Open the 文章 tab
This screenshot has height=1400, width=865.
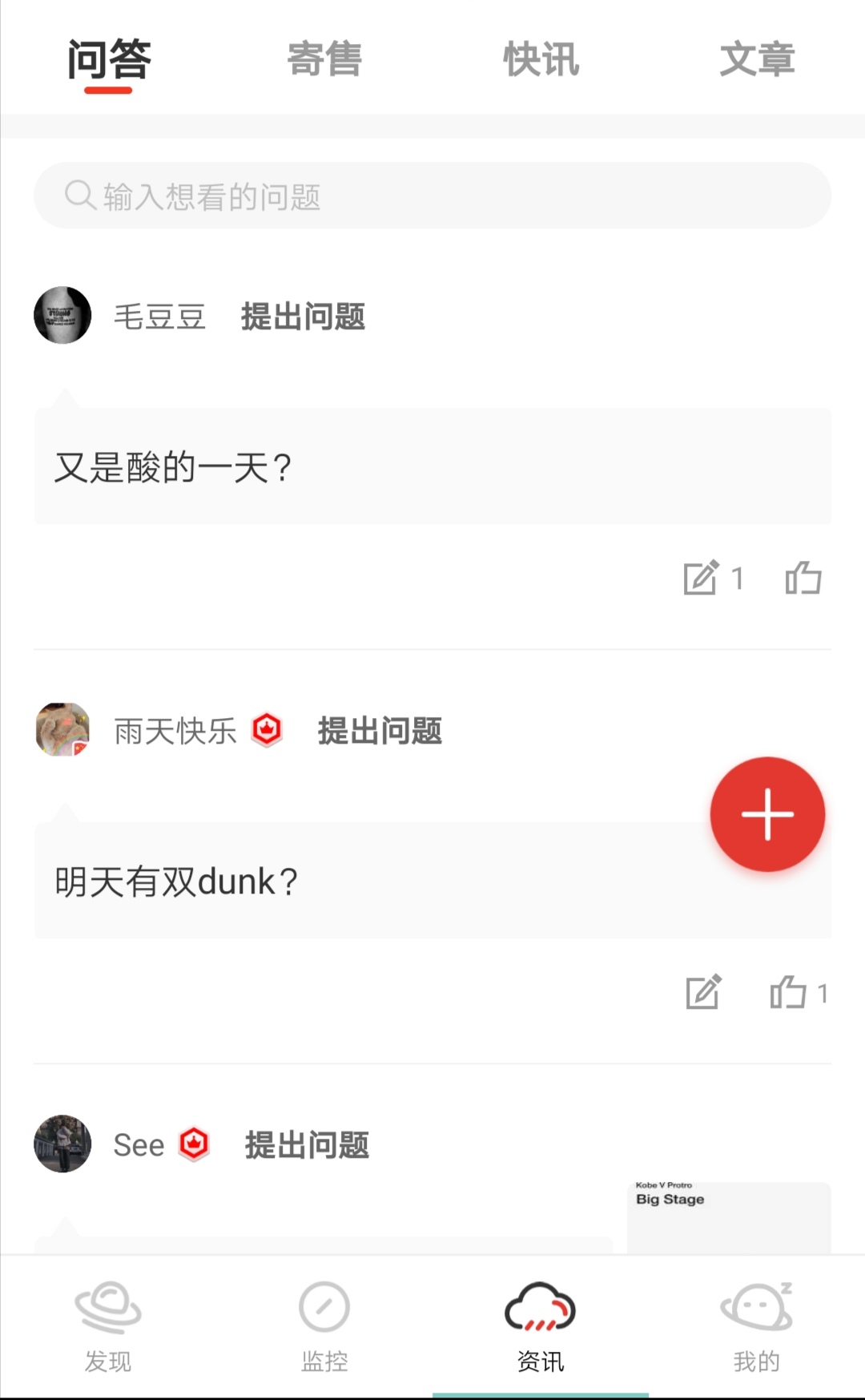click(757, 60)
